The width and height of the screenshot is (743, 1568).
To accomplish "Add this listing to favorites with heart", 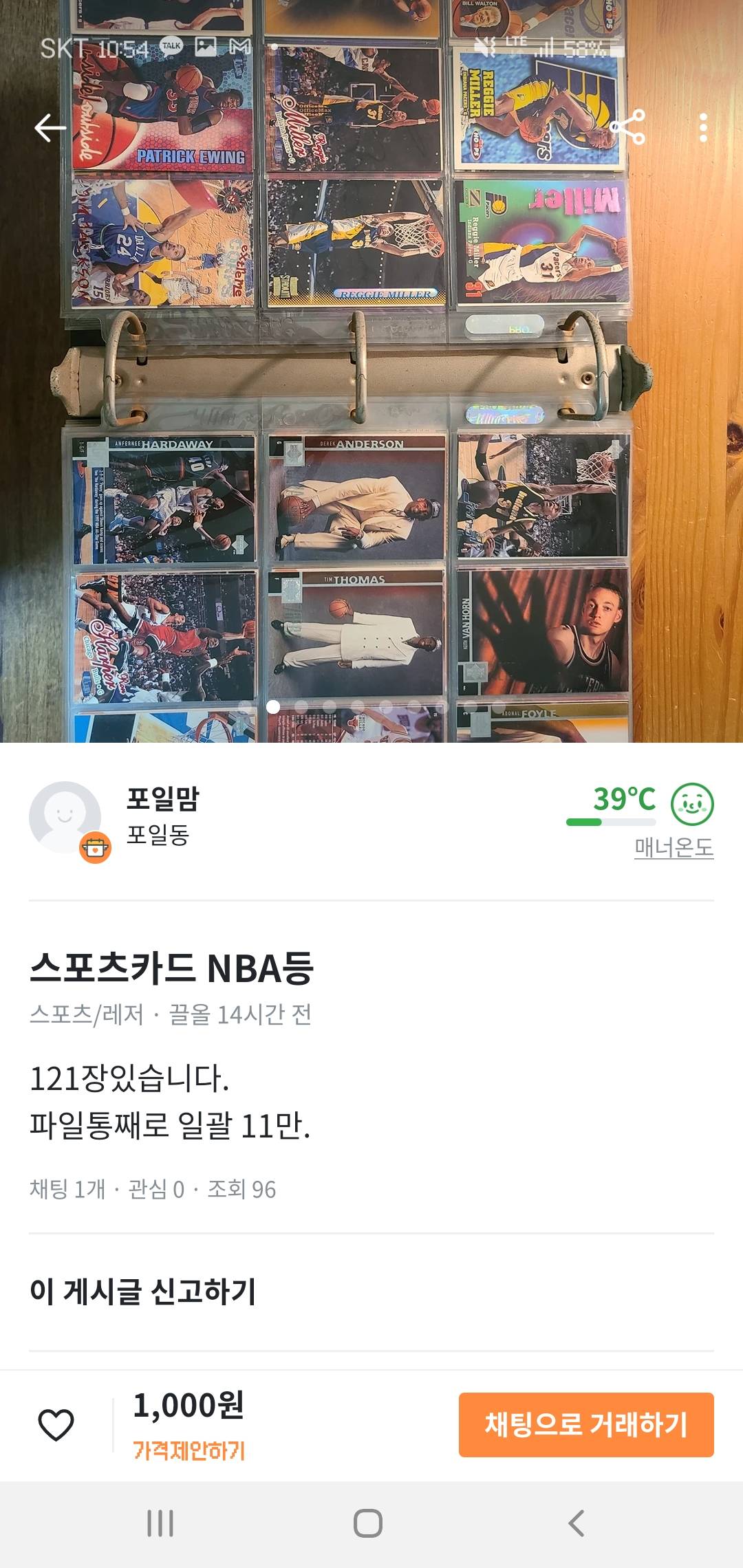I will click(x=56, y=1424).
